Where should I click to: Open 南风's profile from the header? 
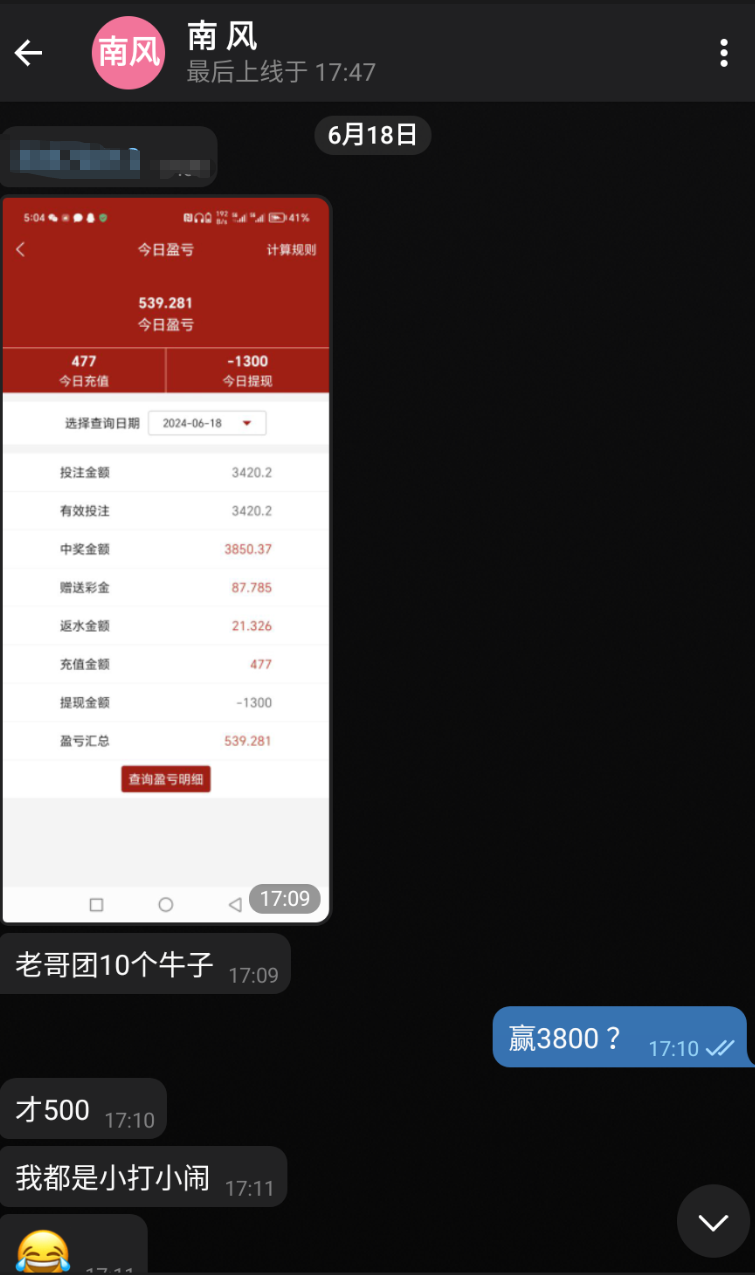(280, 53)
